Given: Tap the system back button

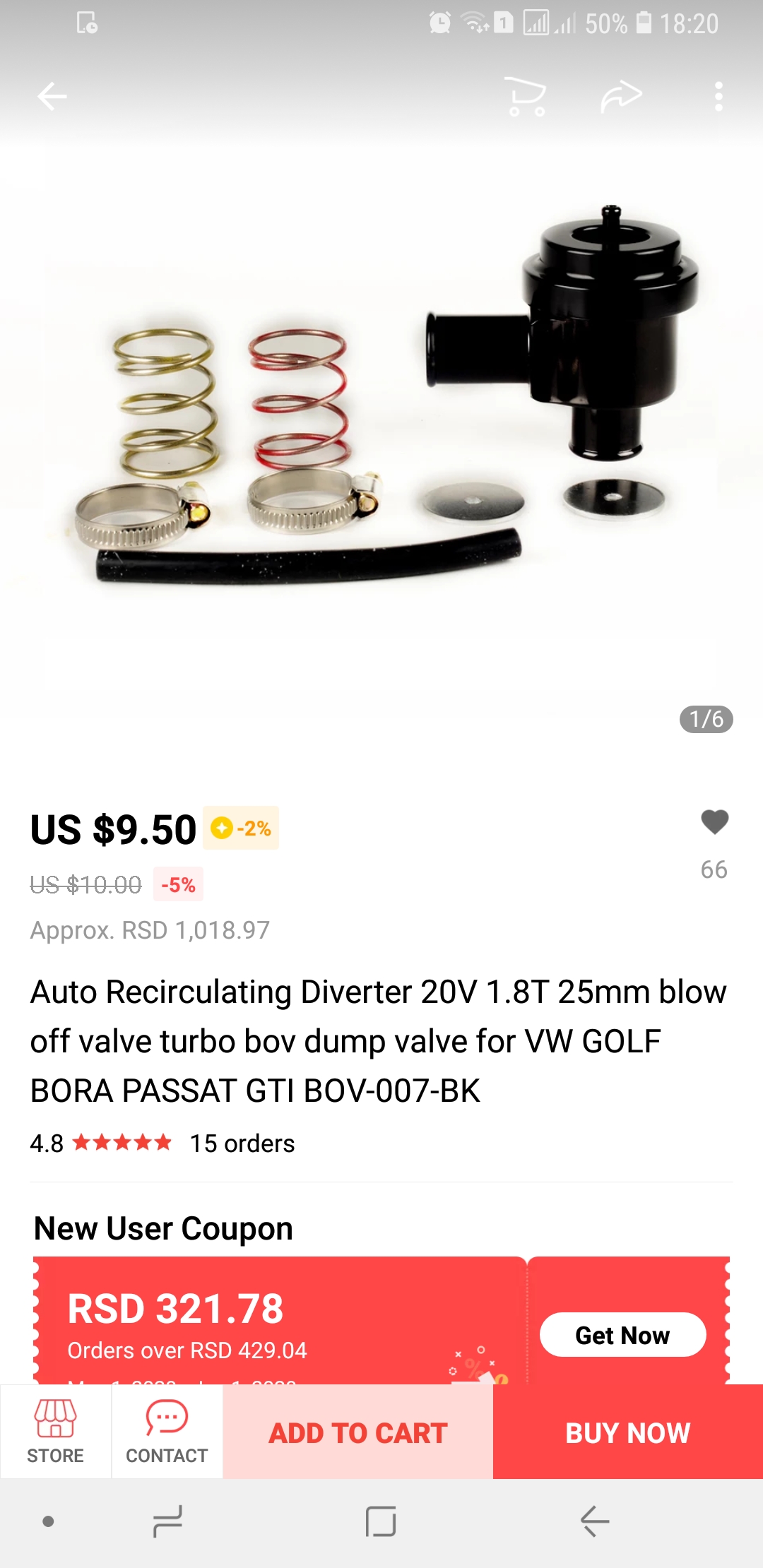Looking at the screenshot, I should click(x=595, y=1521).
